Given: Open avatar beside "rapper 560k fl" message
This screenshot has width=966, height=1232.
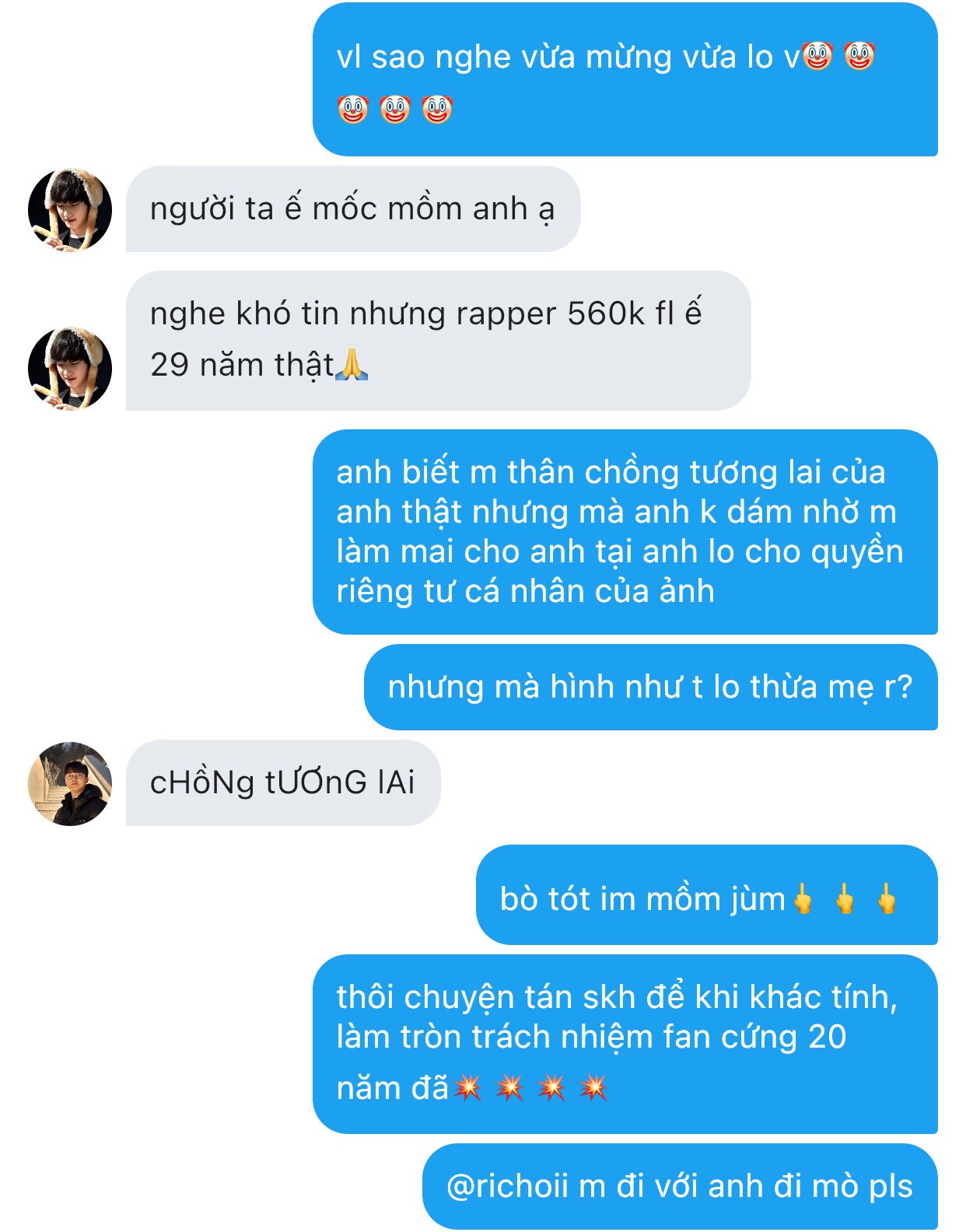Looking at the screenshot, I should pyautogui.click(x=70, y=368).
